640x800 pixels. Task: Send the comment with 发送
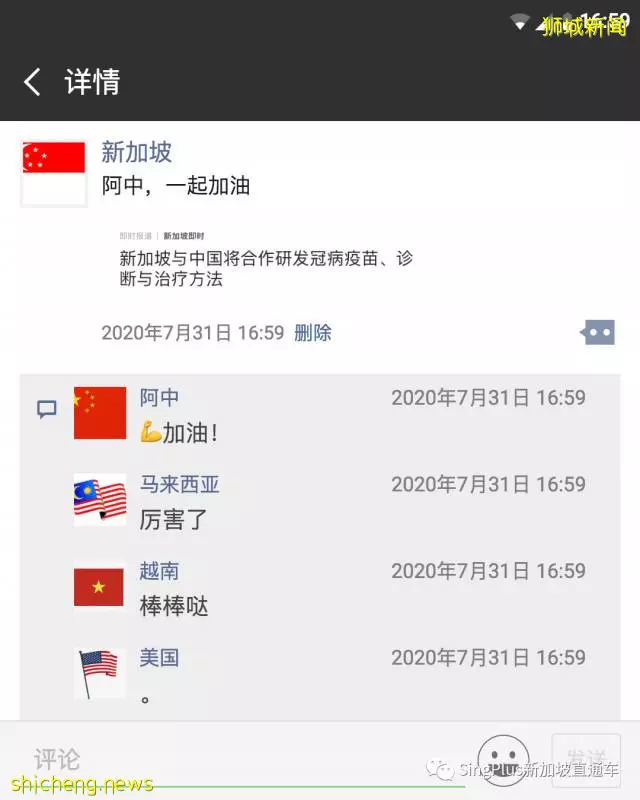click(x=586, y=758)
